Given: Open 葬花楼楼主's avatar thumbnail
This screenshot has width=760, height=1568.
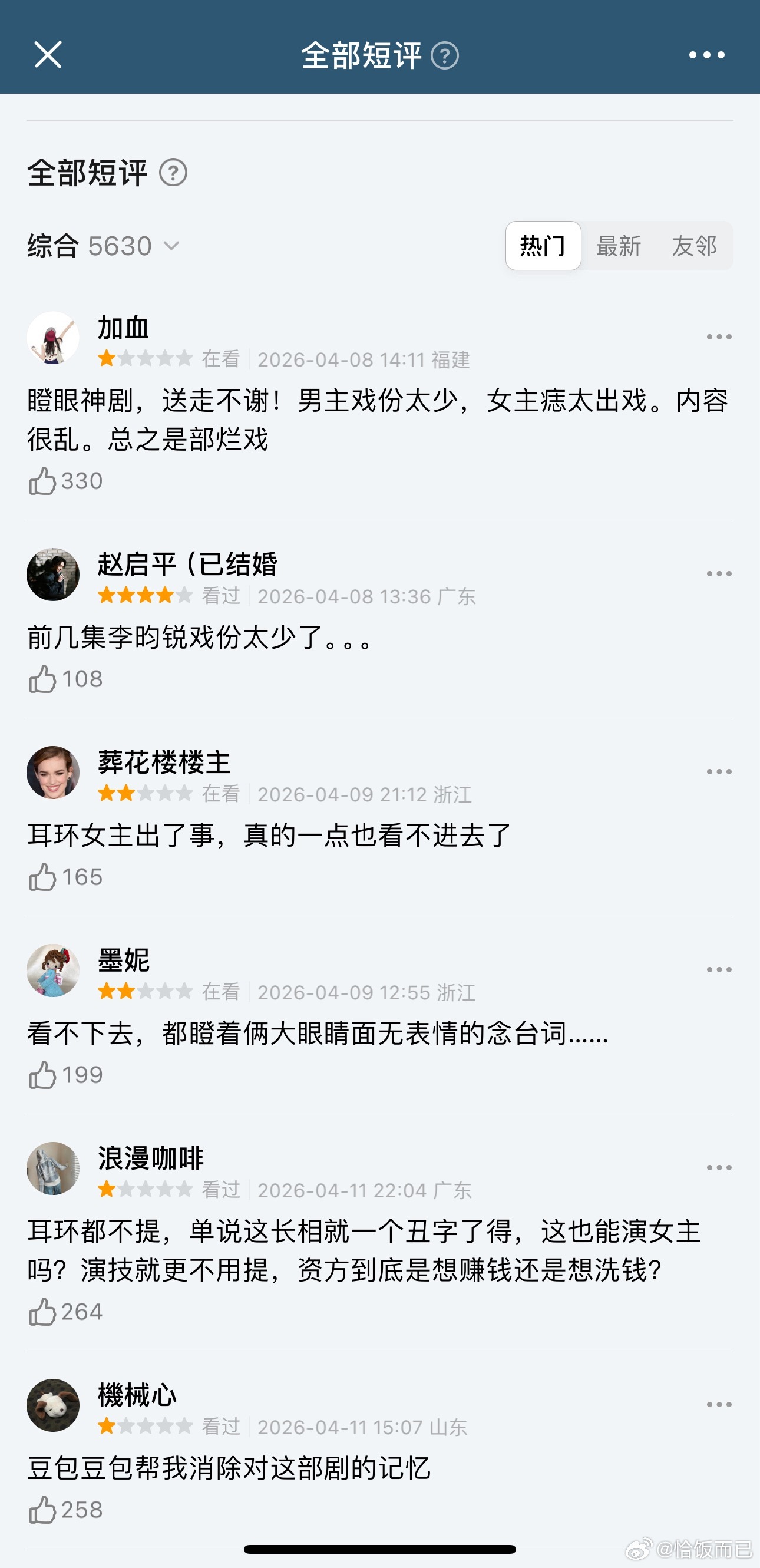Looking at the screenshot, I should [x=54, y=771].
